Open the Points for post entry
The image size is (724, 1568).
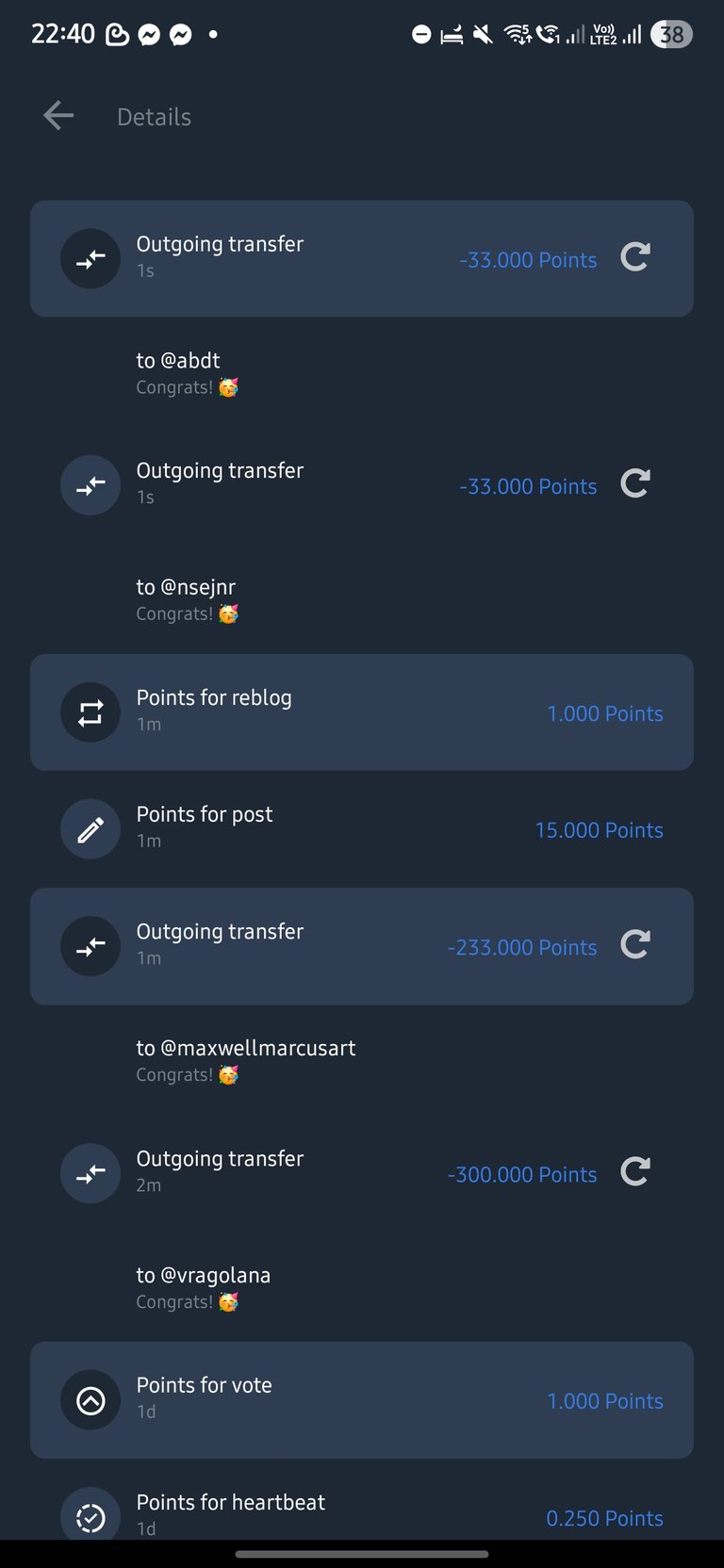pos(362,829)
